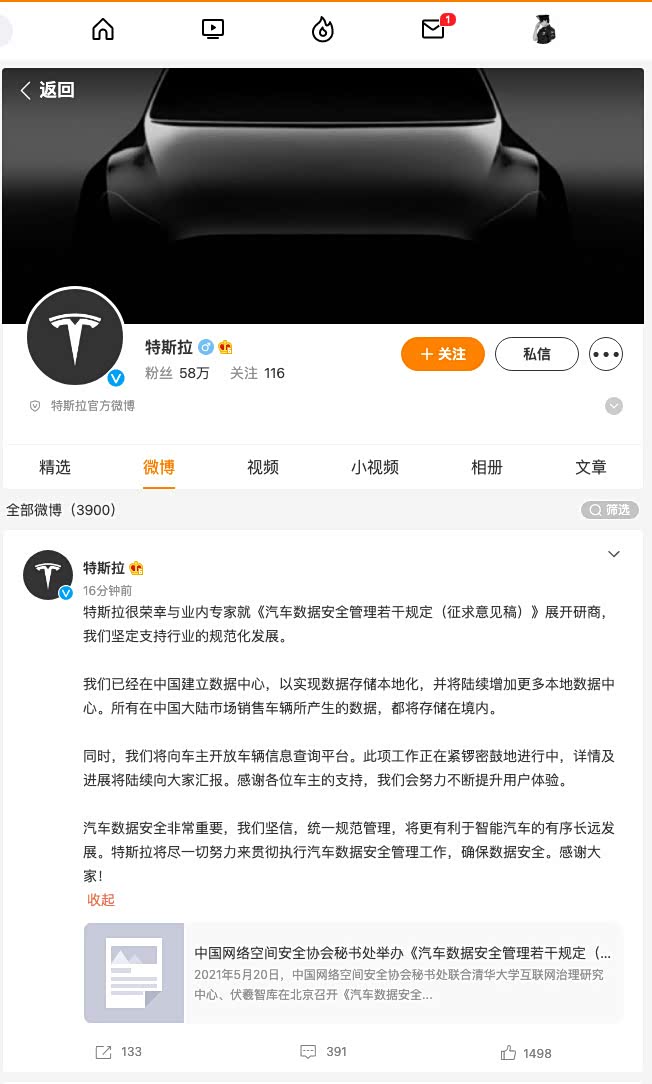652x1084 pixels.
Task: Switch to the 精选 tab
Action: pos(55,467)
